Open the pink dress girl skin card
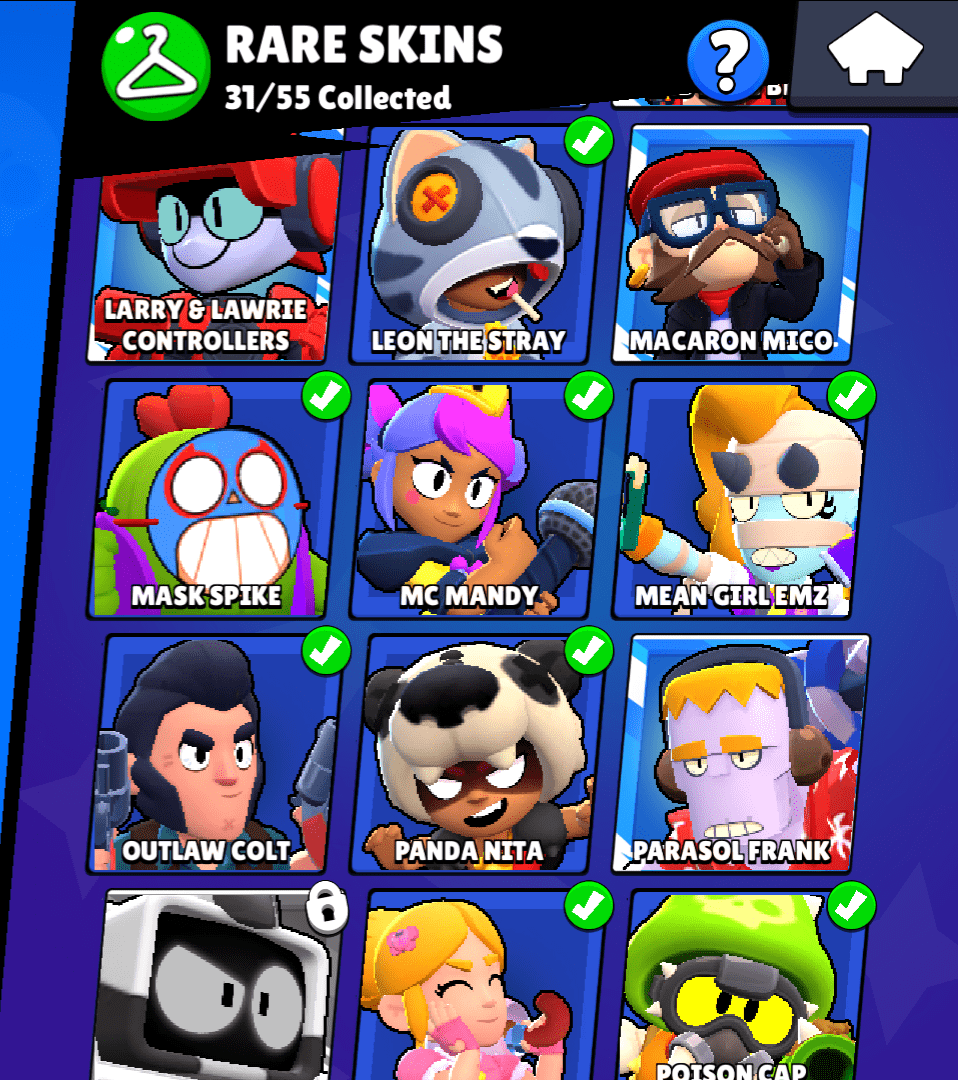The height and width of the screenshot is (1080, 958). [478, 990]
